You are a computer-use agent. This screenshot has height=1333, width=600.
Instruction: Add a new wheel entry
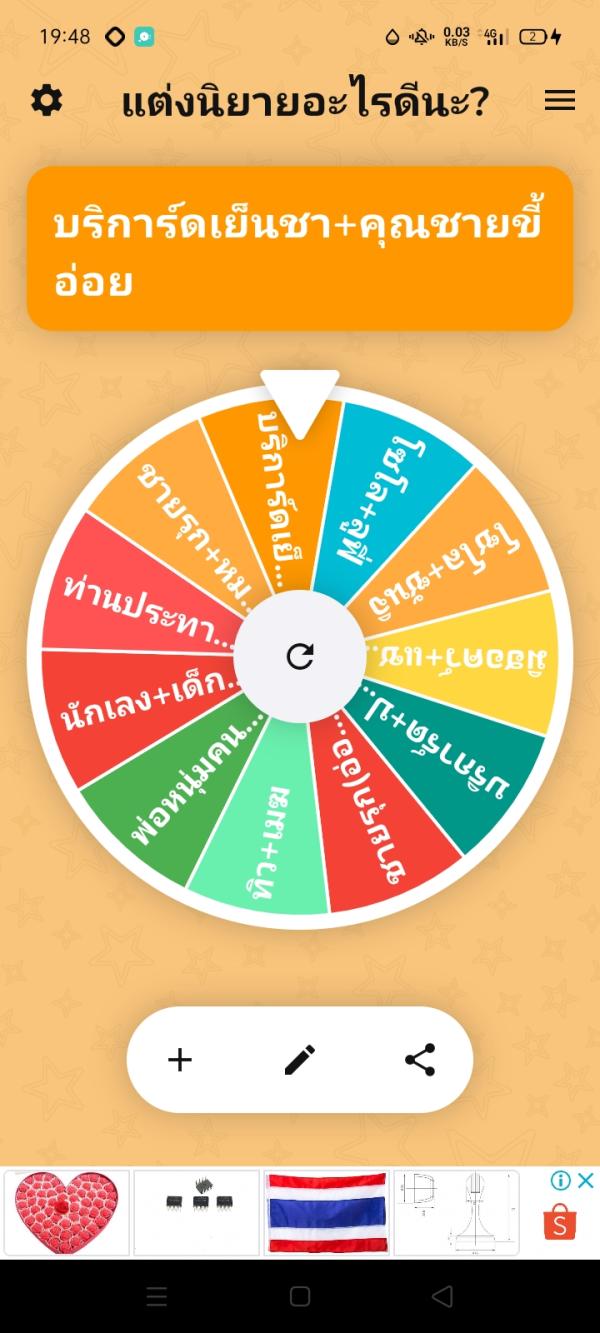pos(180,1060)
